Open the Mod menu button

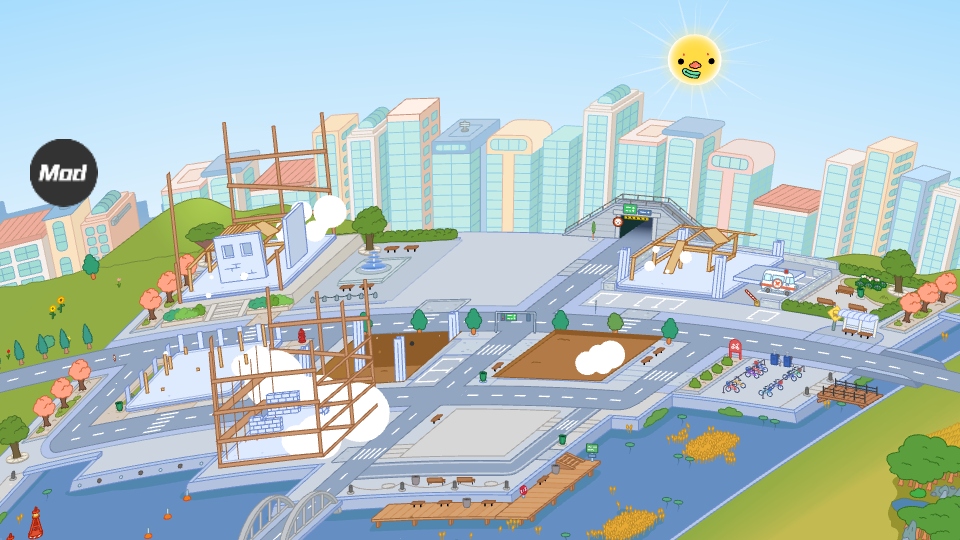pyautogui.click(x=64, y=173)
